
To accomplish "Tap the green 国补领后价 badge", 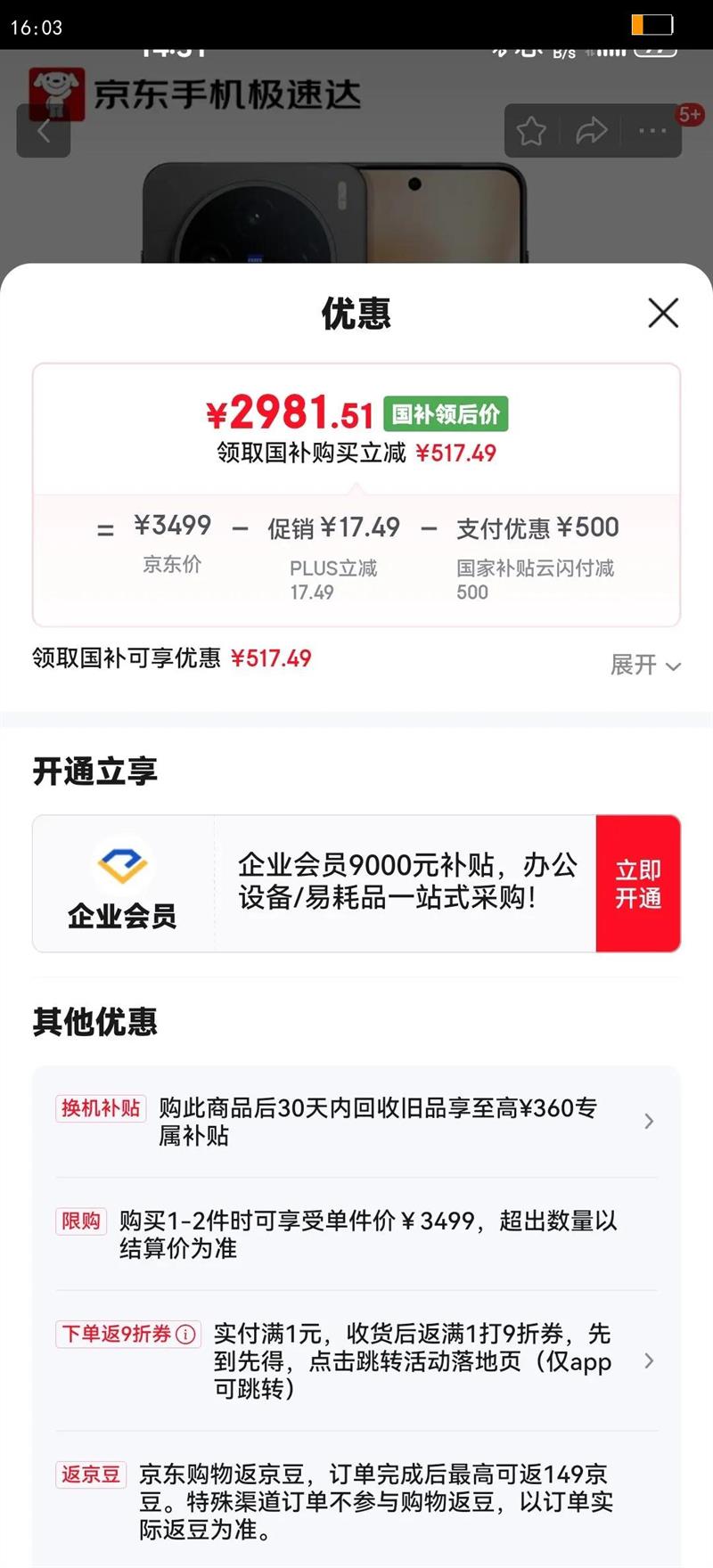I will tap(446, 412).
